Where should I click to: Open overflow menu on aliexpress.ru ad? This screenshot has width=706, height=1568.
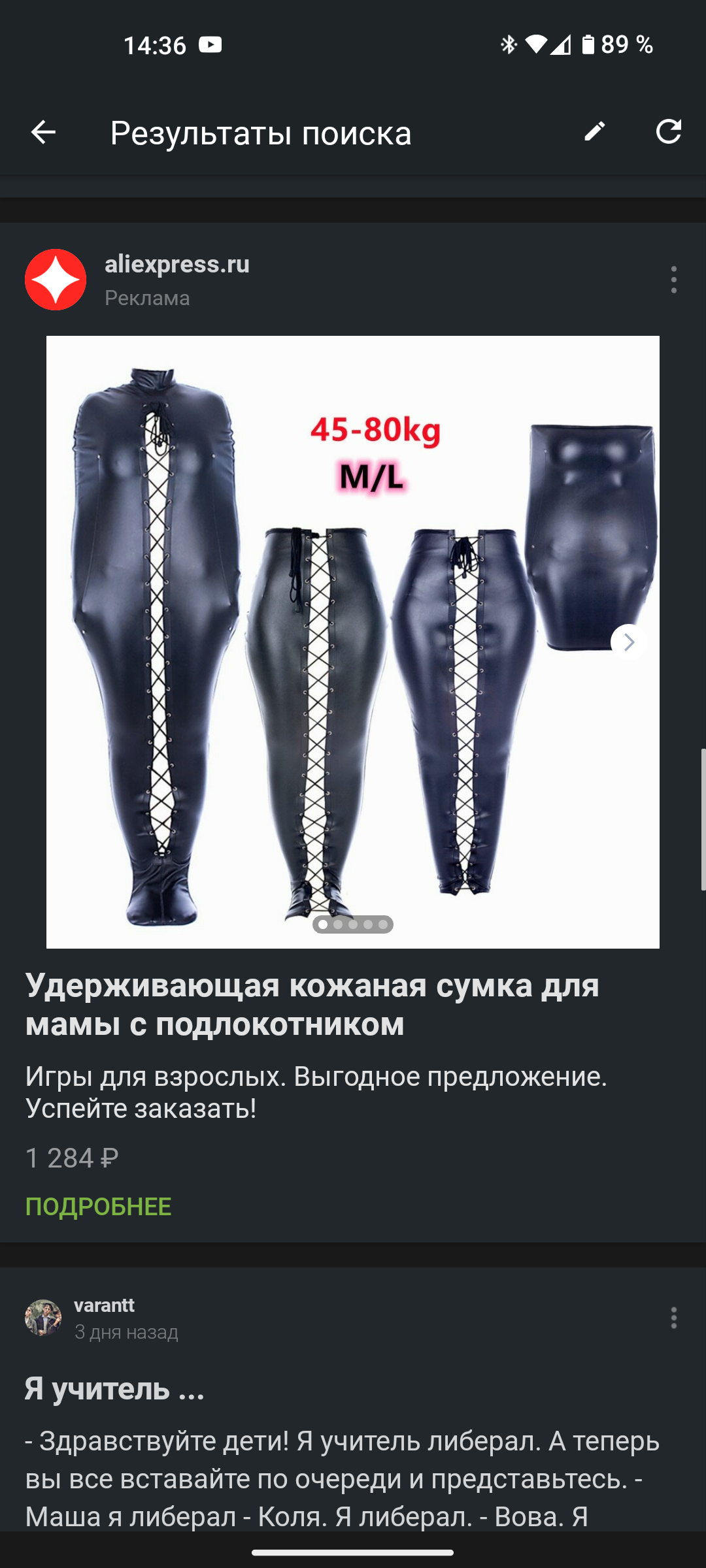[673, 280]
